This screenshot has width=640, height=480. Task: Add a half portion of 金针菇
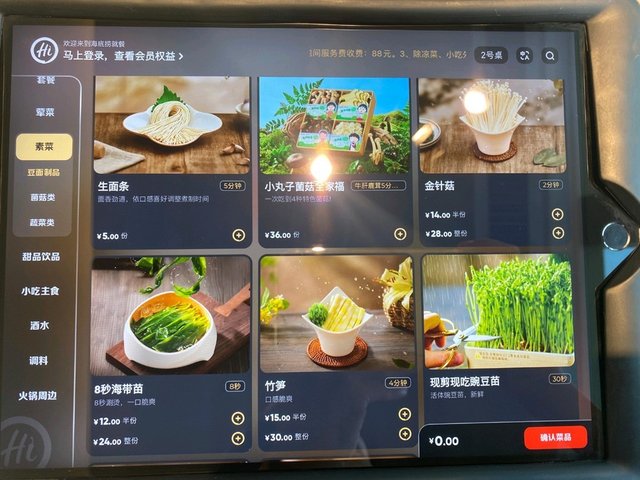(557, 214)
